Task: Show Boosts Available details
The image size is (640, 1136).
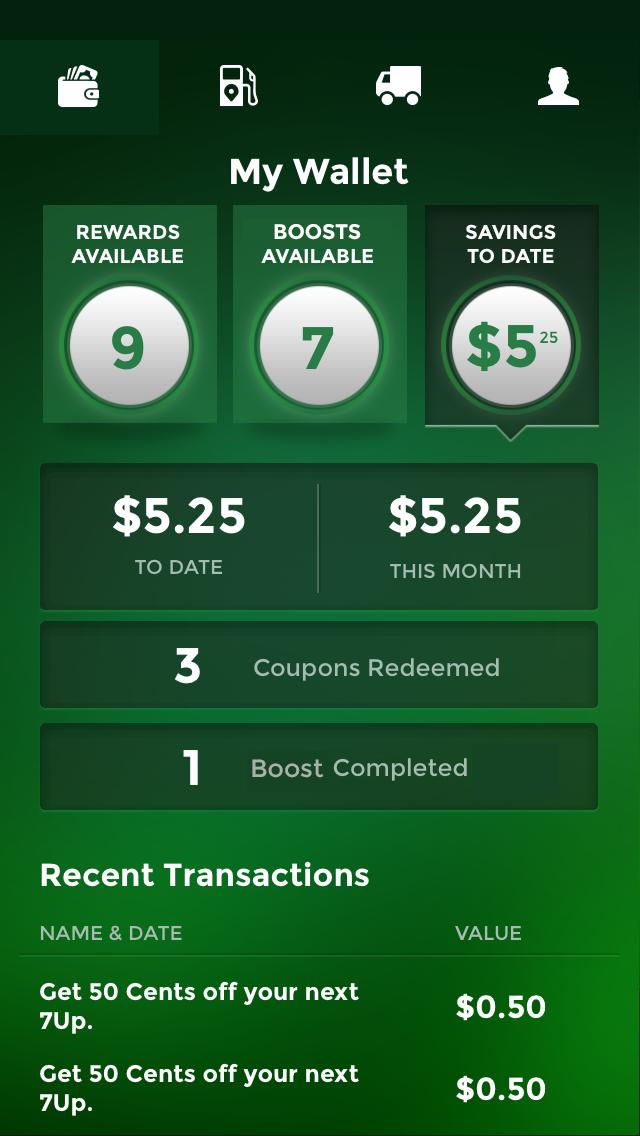Action: (x=319, y=314)
